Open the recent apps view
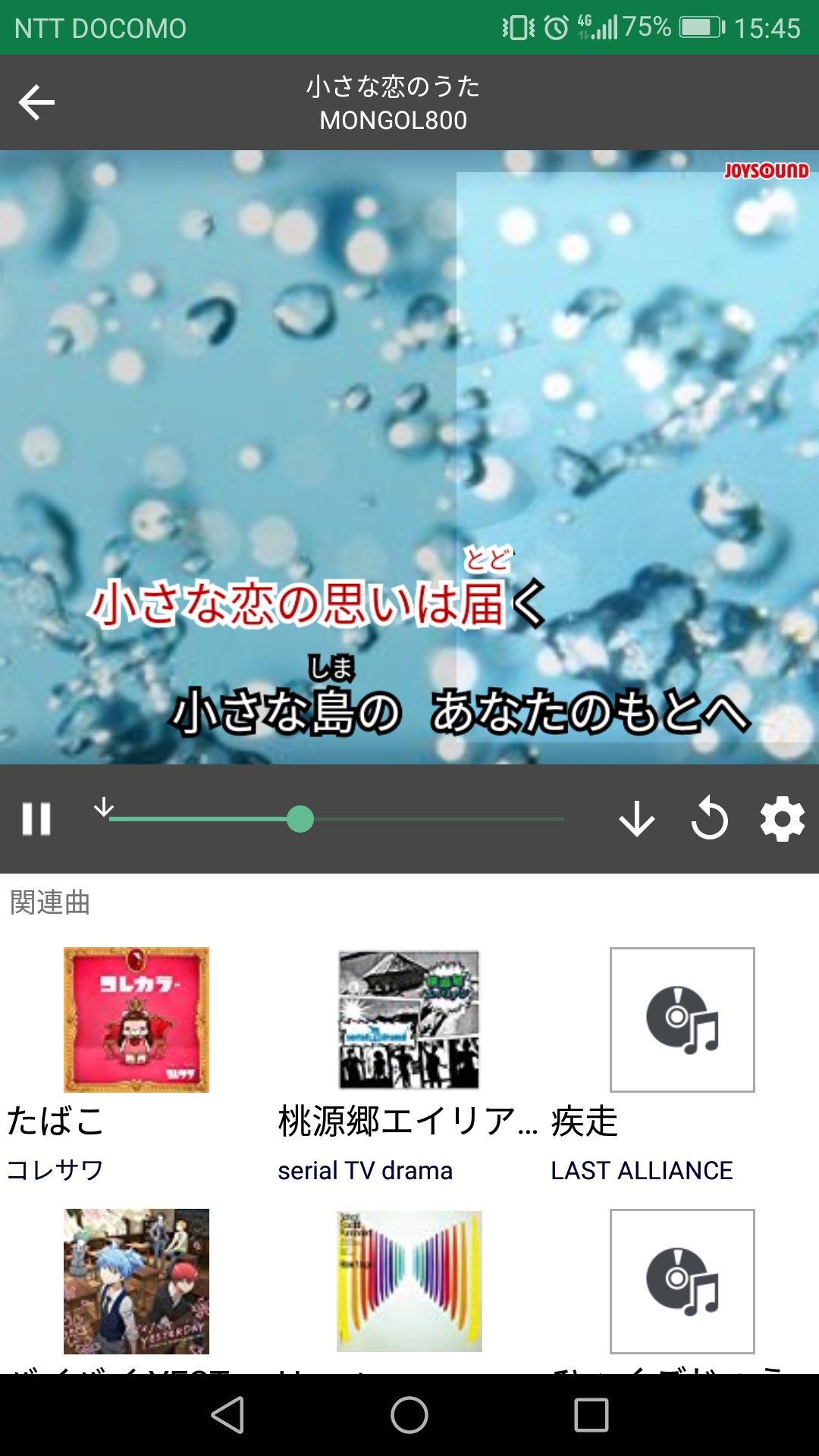Viewport: 819px width, 1456px height. [591, 1415]
